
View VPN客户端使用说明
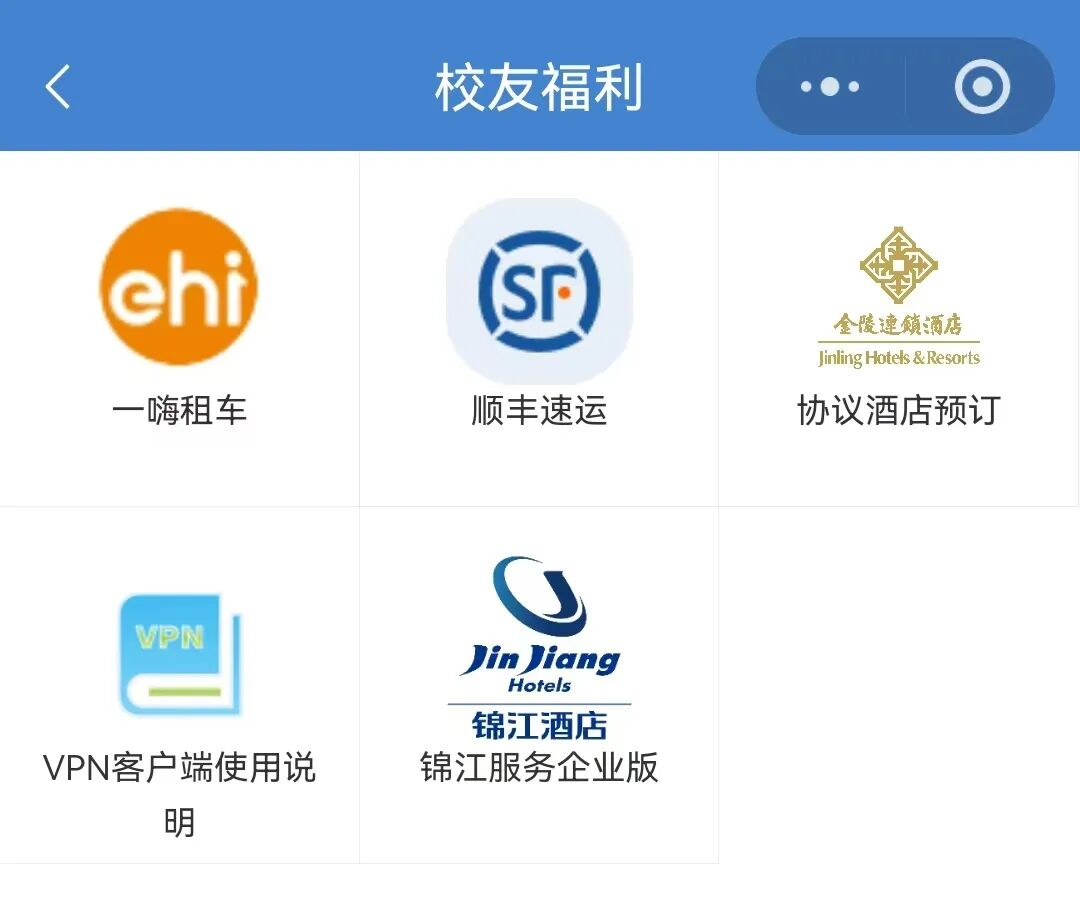(179, 685)
